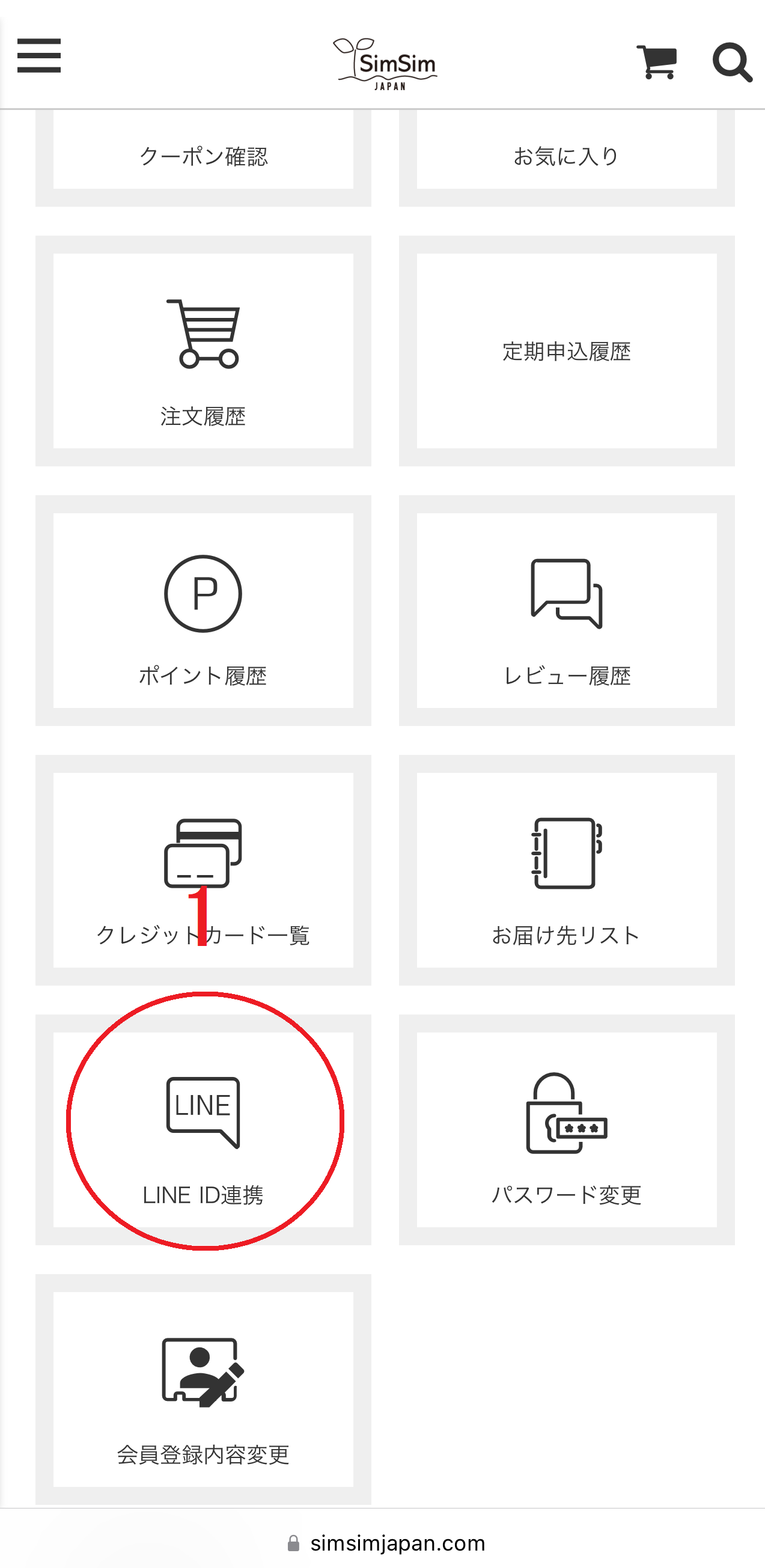Open the お気に入り favorites page
This screenshot has width=765, height=1568.
(x=567, y=156)
